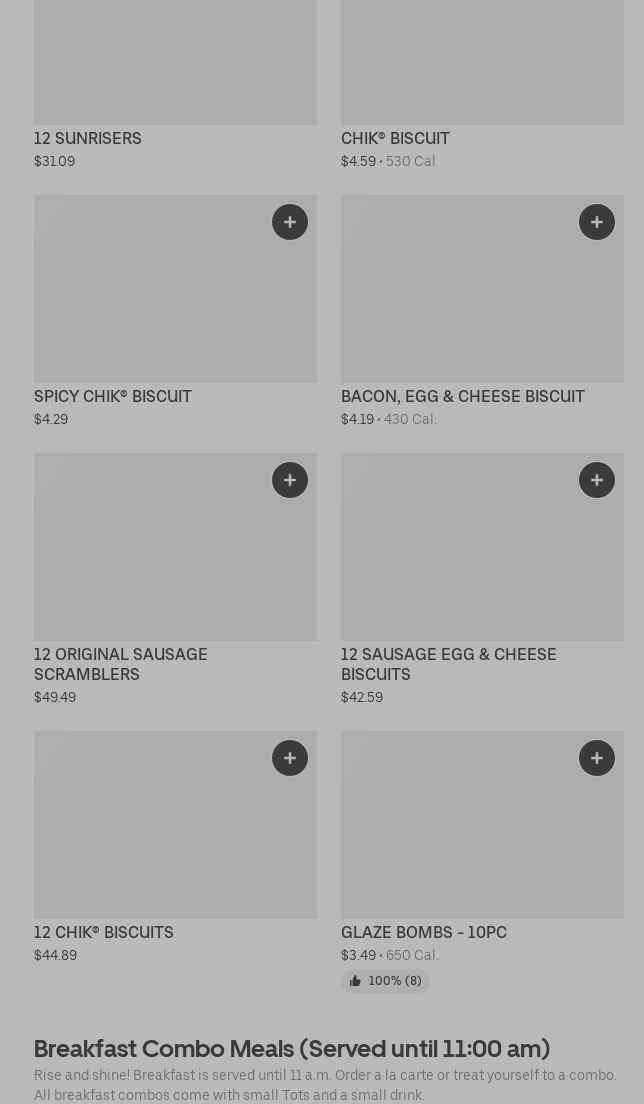Add 12 Chik Biscuits to the order
This screenshot has height=1104, width=644.
(x=290, y=758)
